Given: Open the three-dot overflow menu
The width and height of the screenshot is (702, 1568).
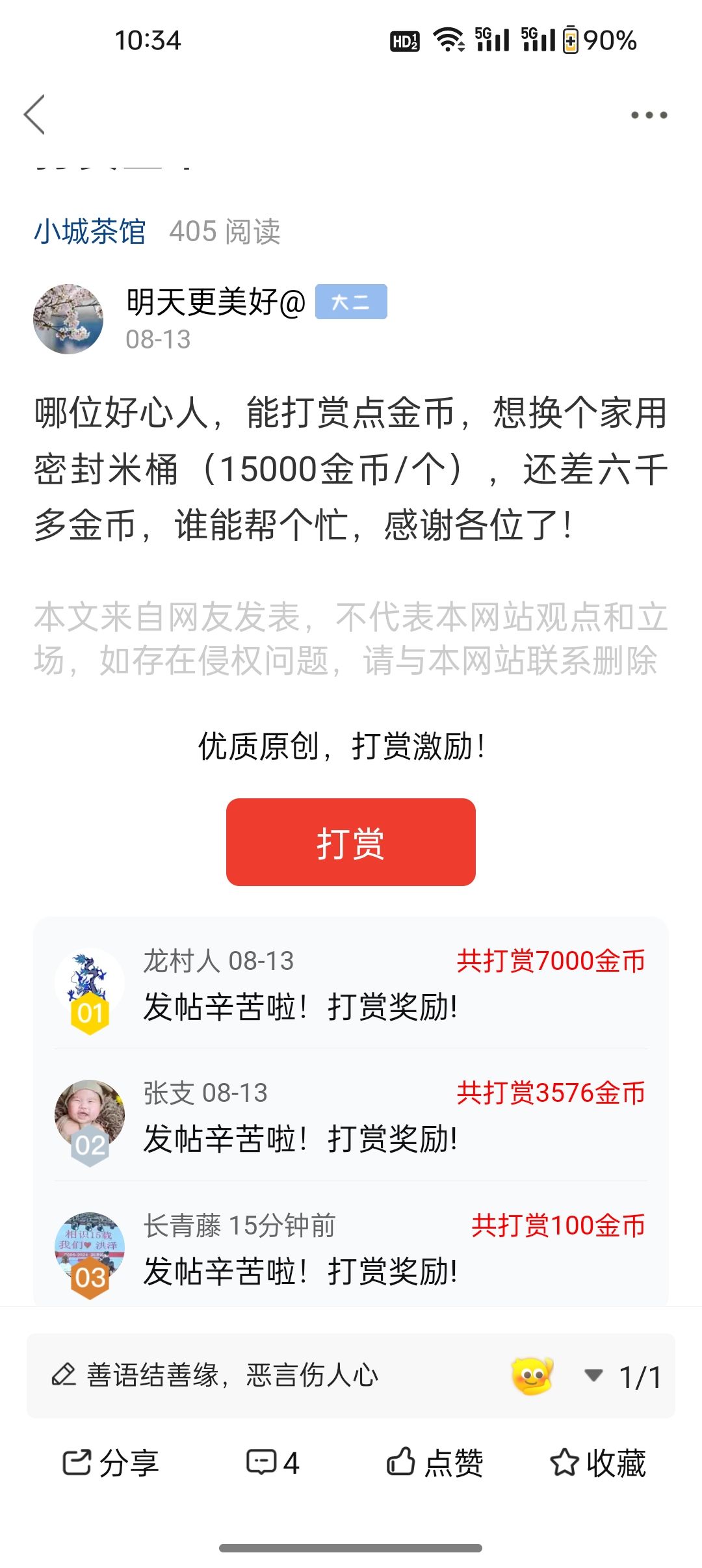Looking at the screenshot, I should (x=649, y=115).
